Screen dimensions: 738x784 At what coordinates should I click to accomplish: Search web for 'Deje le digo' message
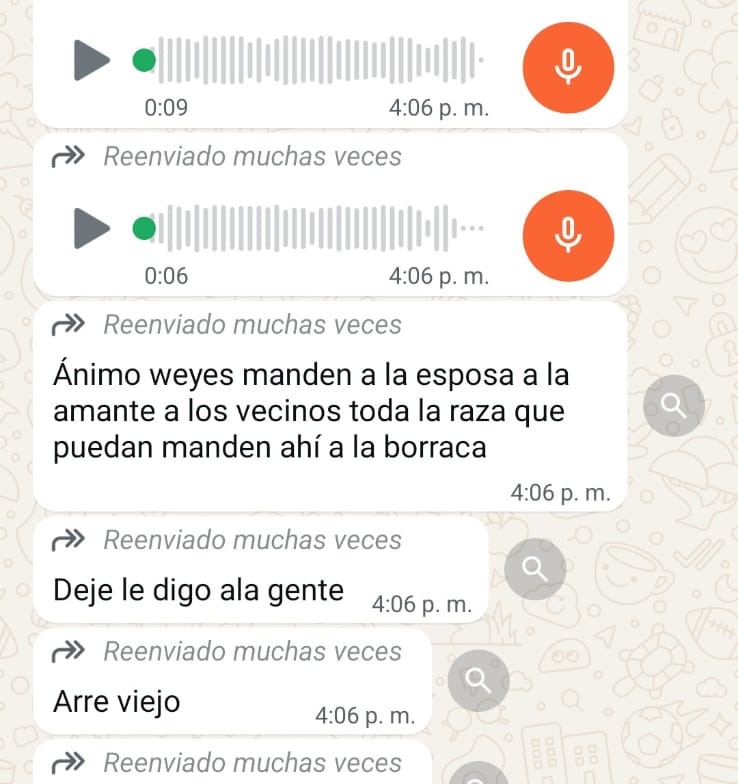click(535, 570)
